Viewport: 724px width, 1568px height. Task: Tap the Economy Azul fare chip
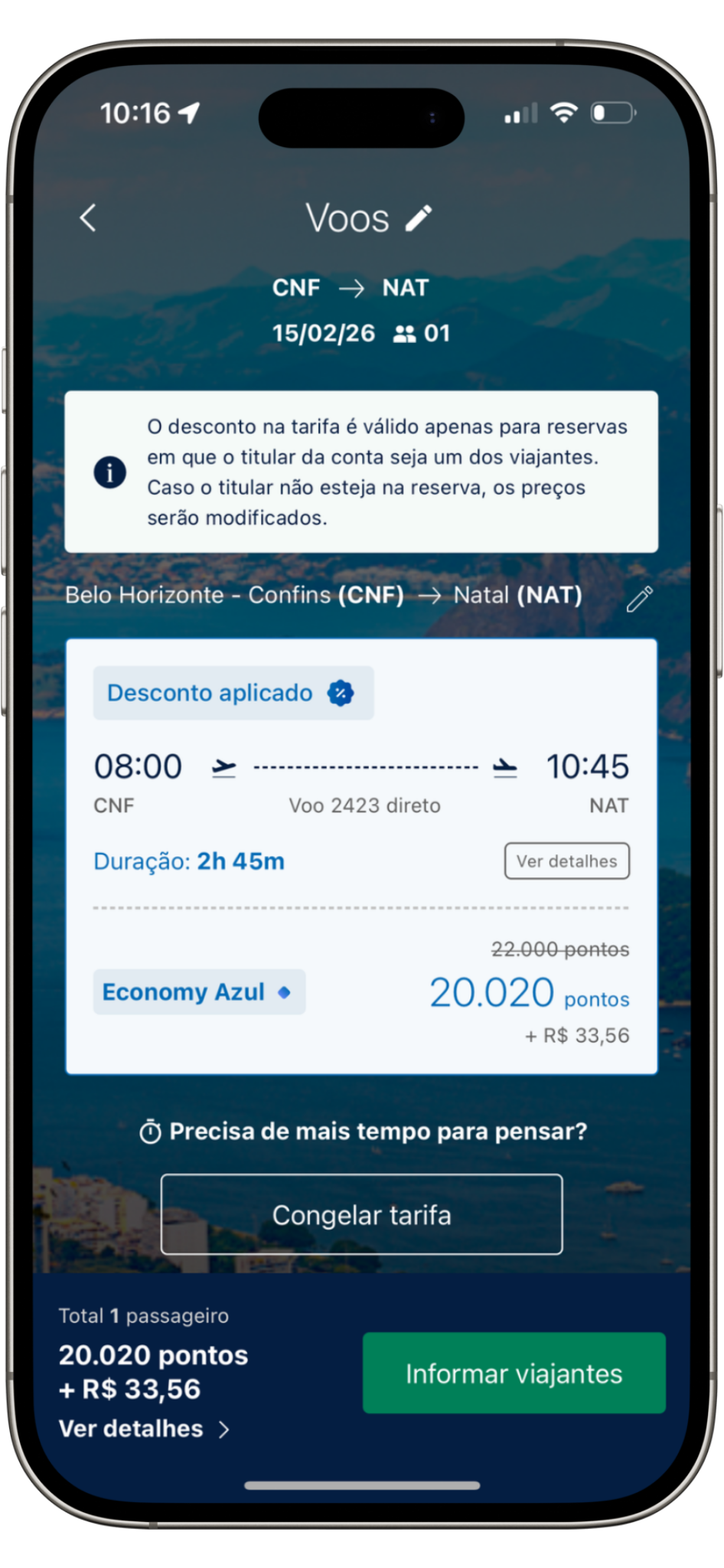[199, 991]
